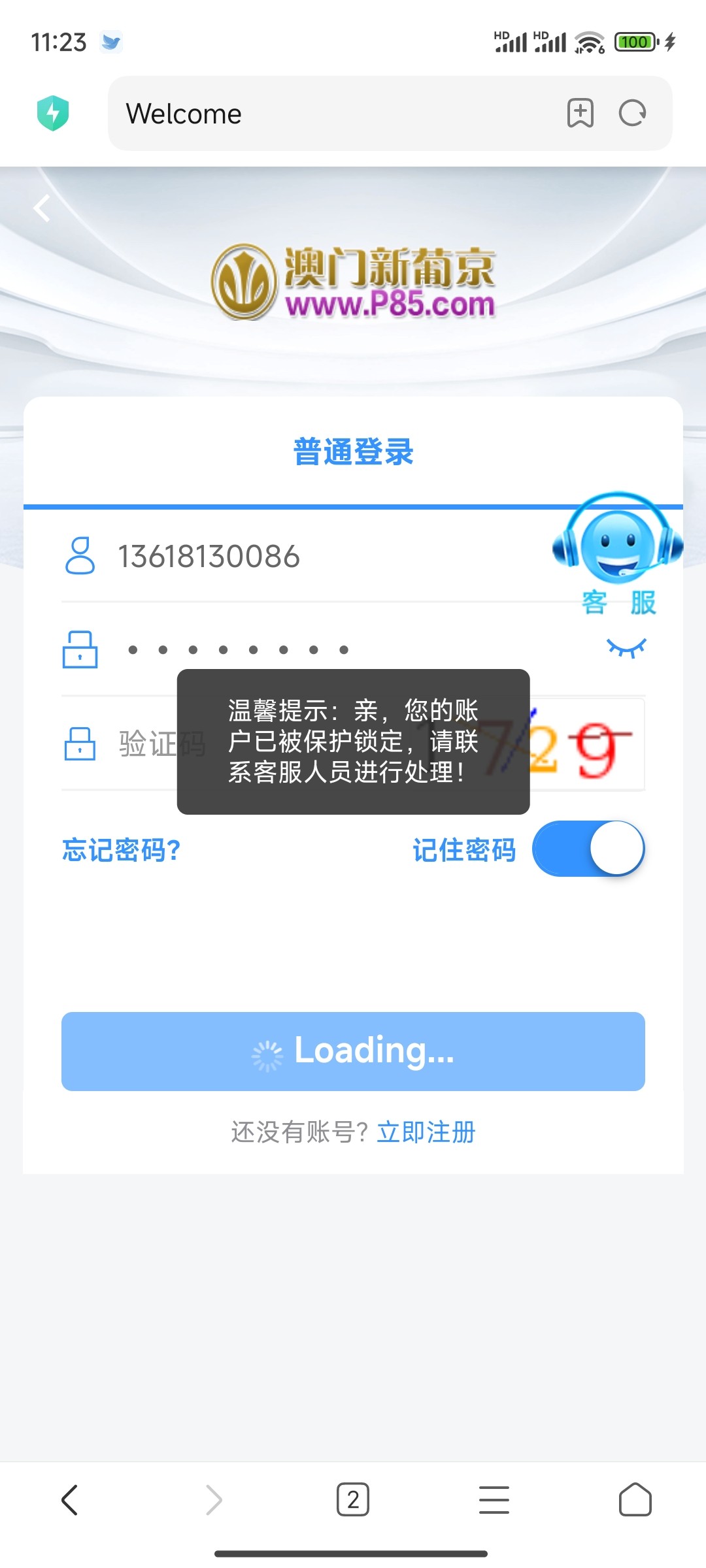
Task: Open the 忘记密码 forgot password link
Action: pos(120,851)
